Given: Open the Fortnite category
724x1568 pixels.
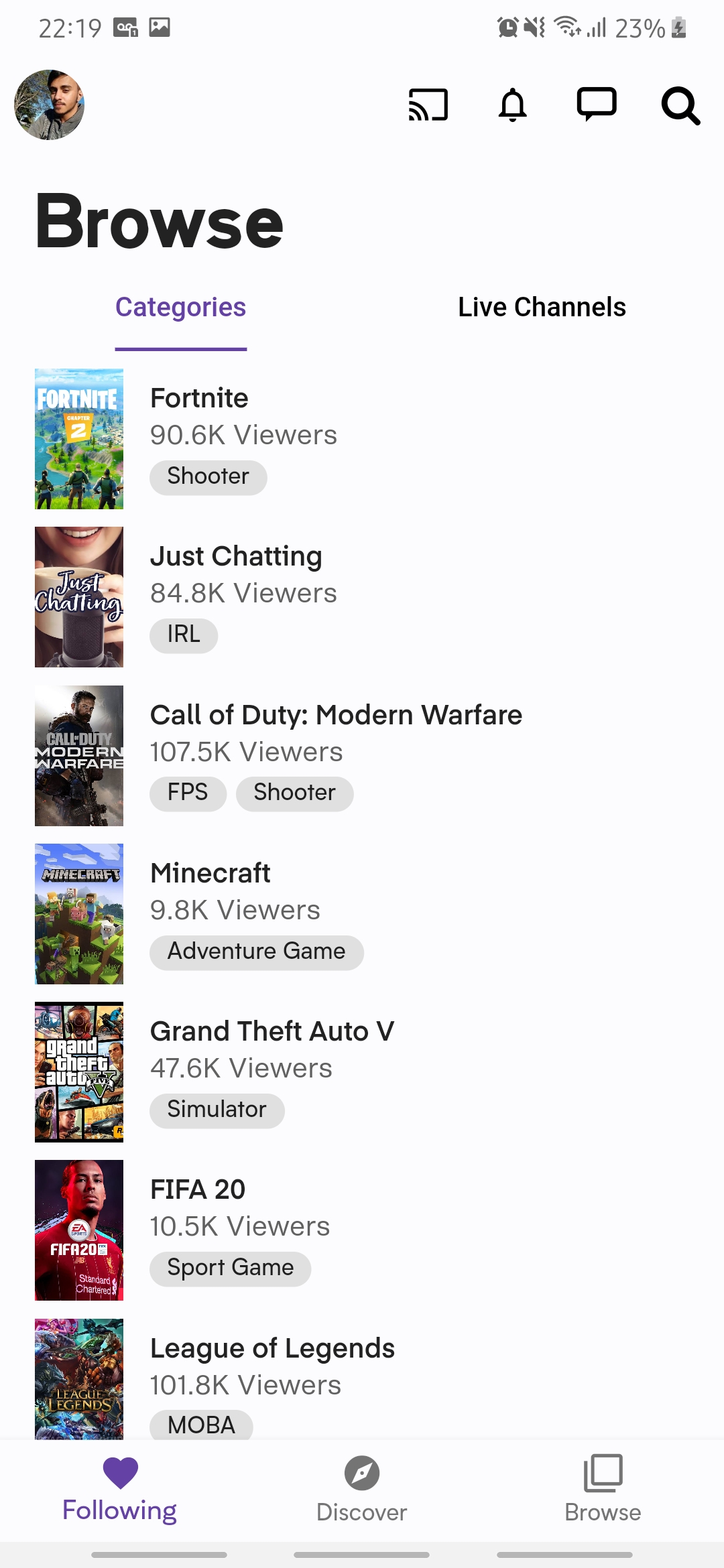Looking at the screenshot, I should pos(199,399).
